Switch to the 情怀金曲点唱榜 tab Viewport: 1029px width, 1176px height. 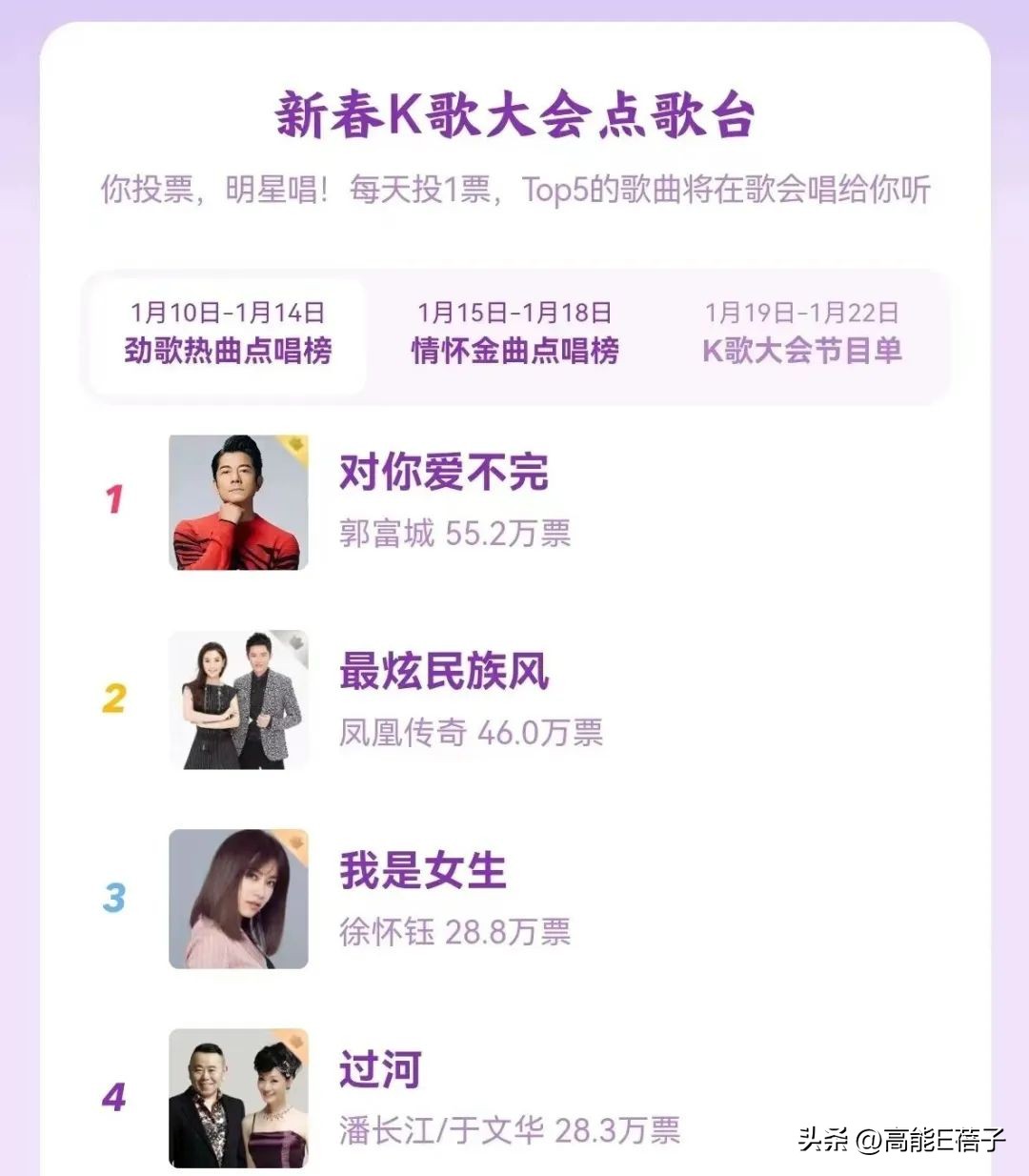(x=514, y=334)
